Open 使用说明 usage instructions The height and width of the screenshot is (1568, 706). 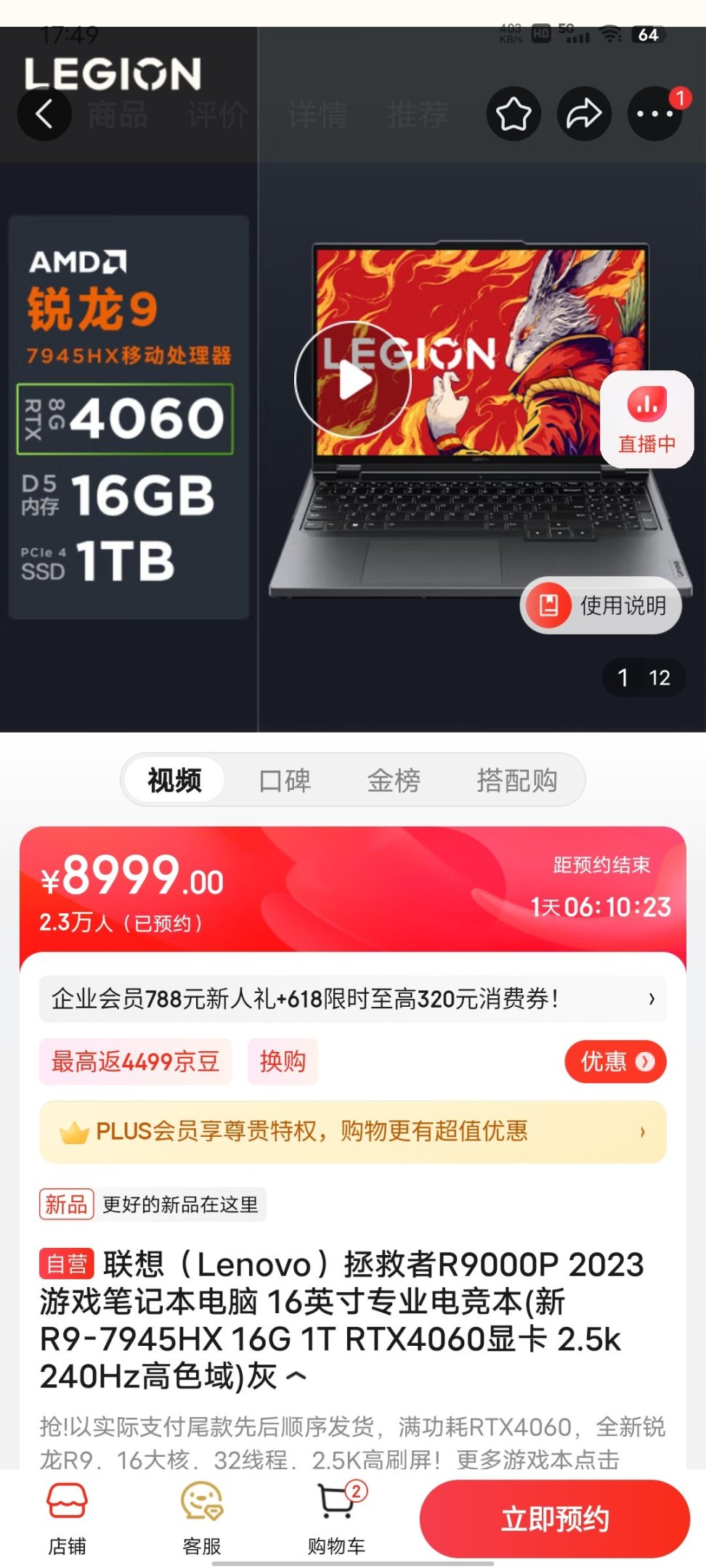(601, 605)
